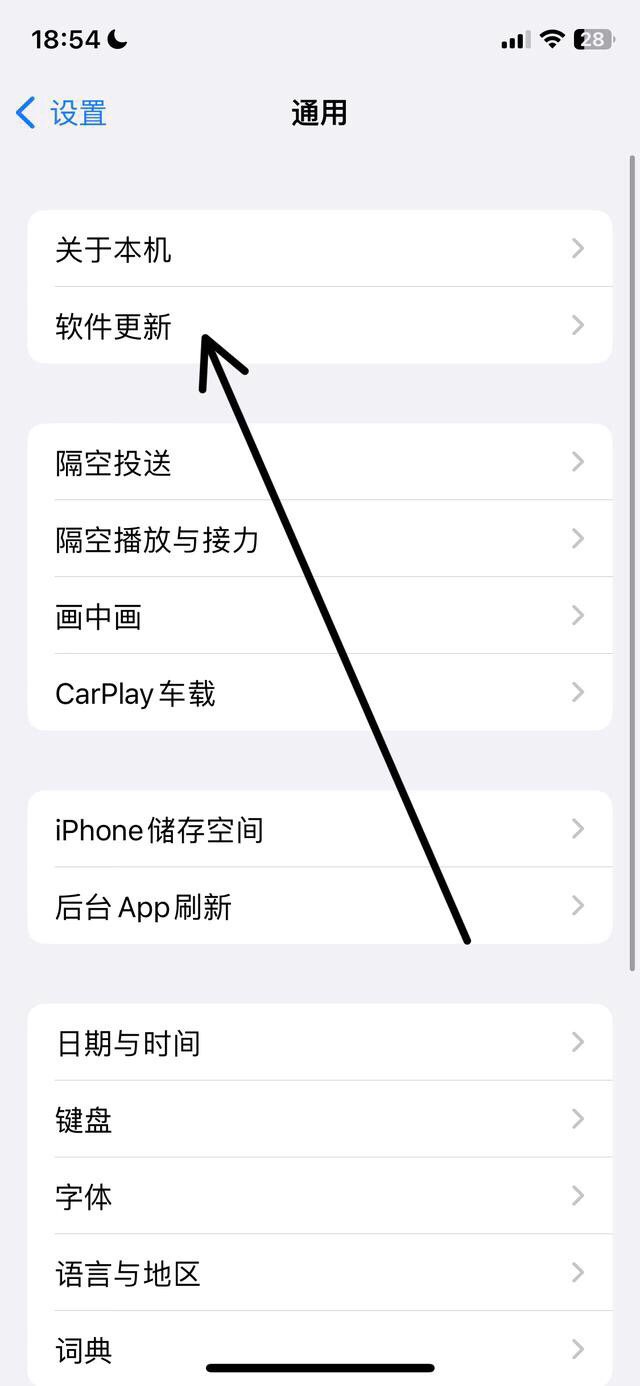
Task: Open 隔空投送 options
Action: [319, 463]
